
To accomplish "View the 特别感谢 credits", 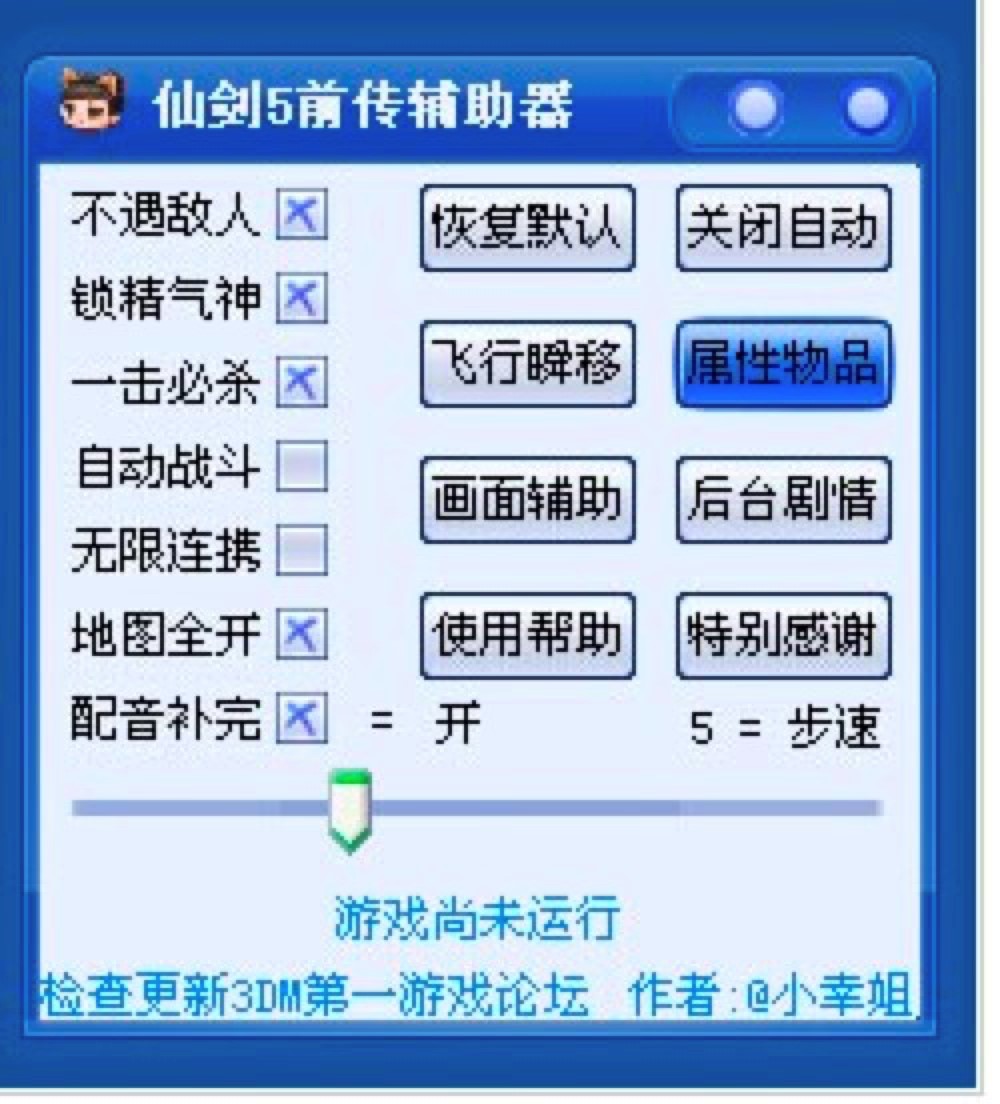I will pos(783,635).
